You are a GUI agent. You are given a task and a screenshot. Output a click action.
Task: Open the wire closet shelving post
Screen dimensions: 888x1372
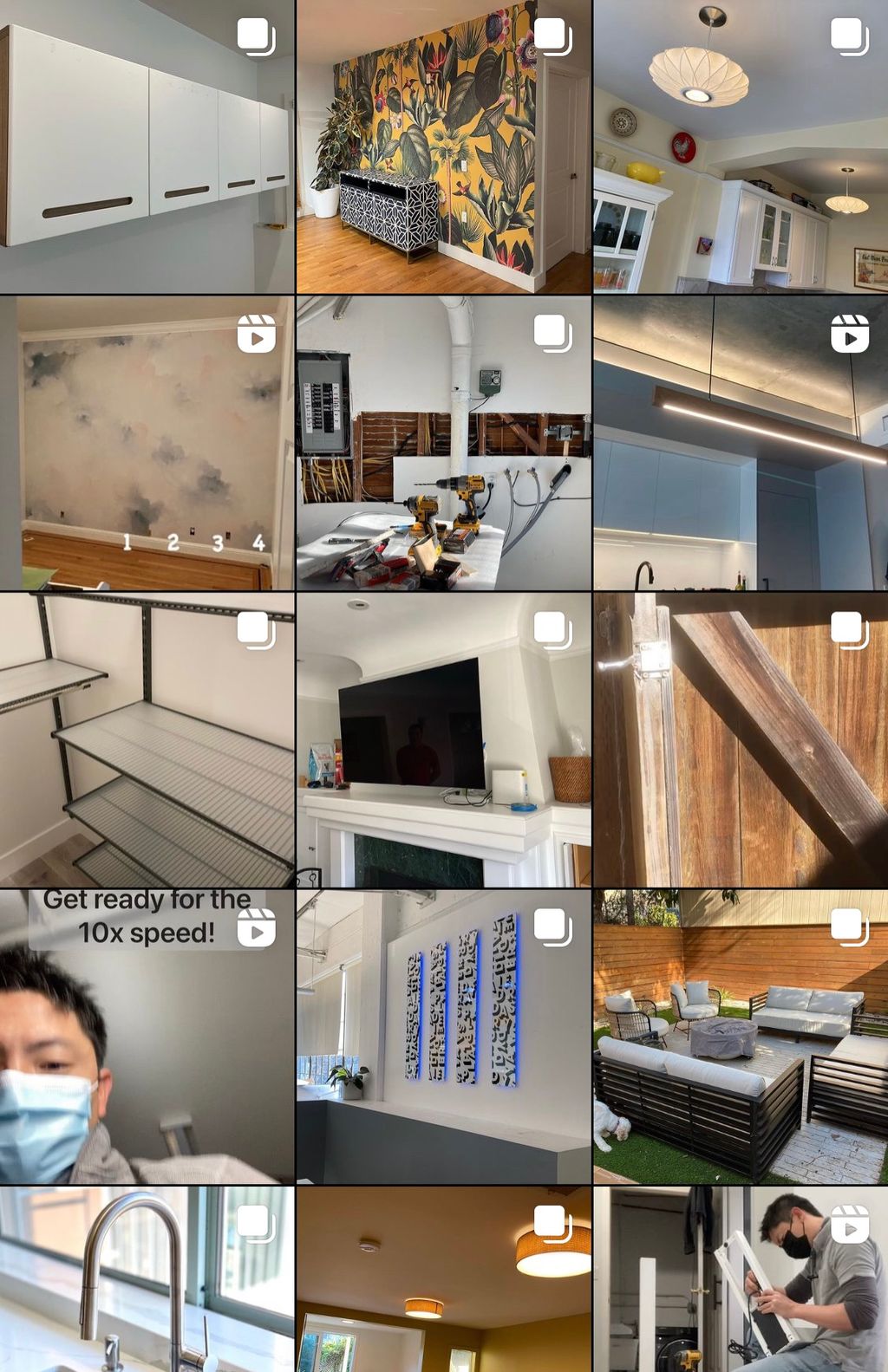[x=147, y=739]
